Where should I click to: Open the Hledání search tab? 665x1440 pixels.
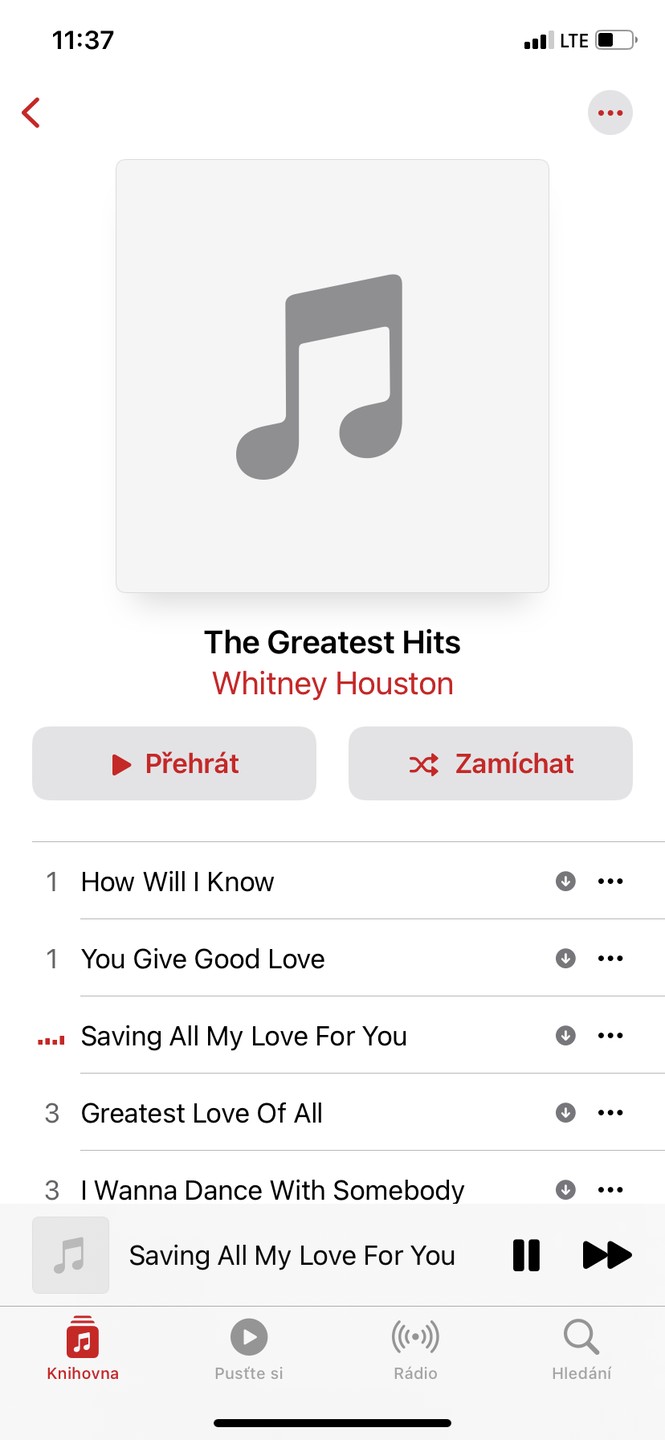581,1349
